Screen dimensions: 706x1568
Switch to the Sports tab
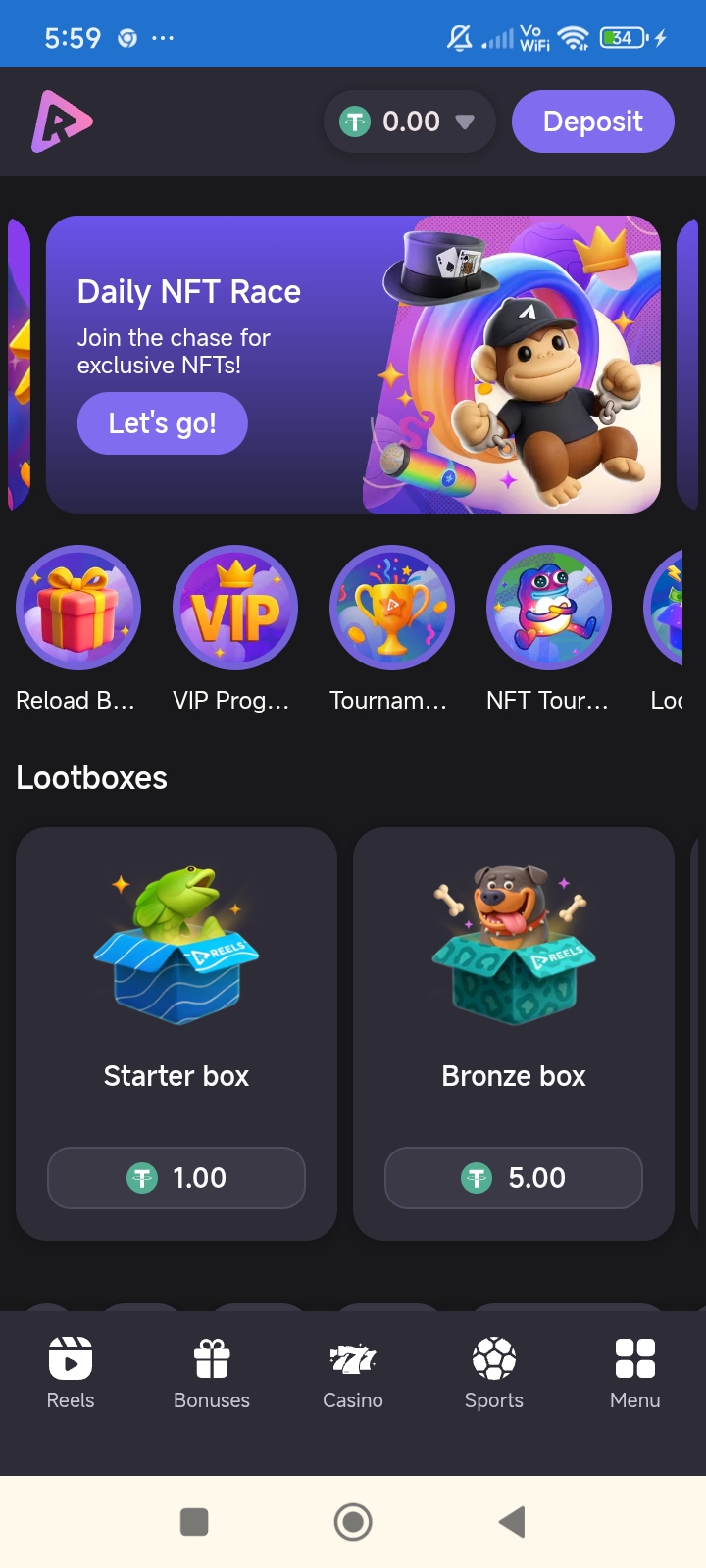pos(494,1372)
